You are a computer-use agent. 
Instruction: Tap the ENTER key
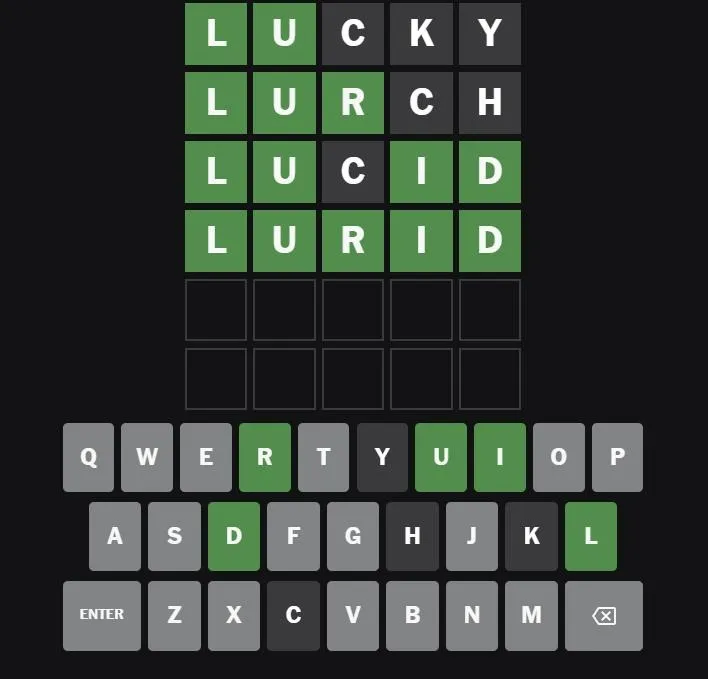[101, 615]
